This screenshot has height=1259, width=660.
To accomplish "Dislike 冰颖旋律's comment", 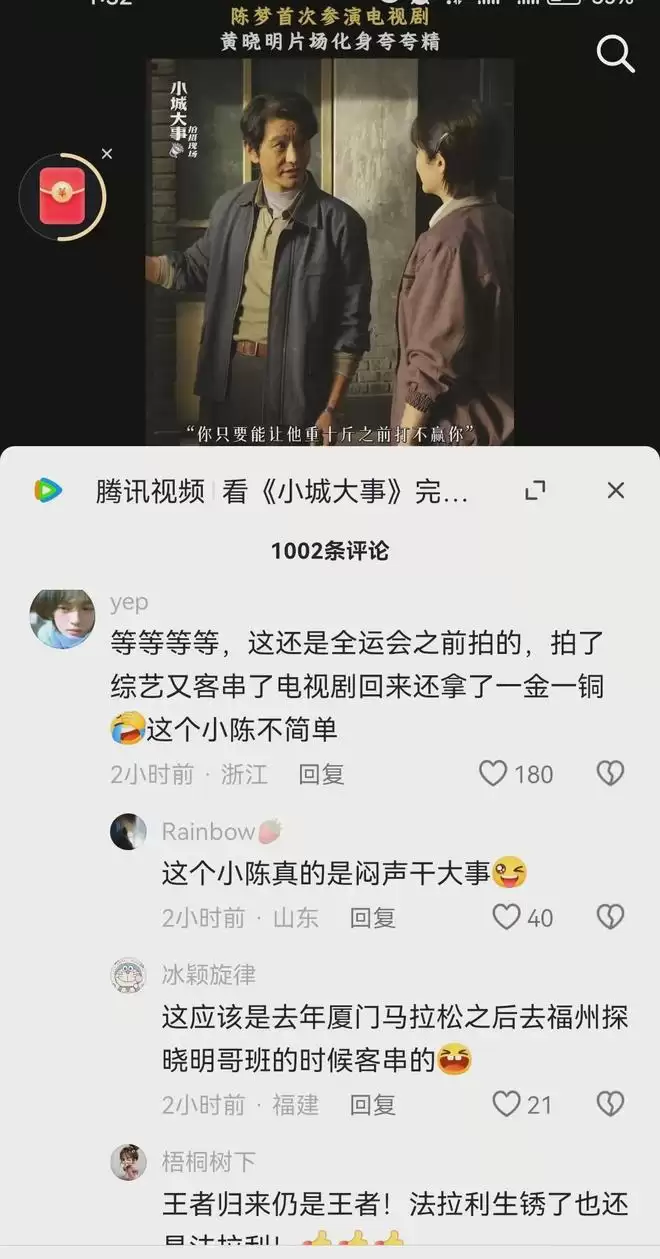I will click(x=610, y=1104).
